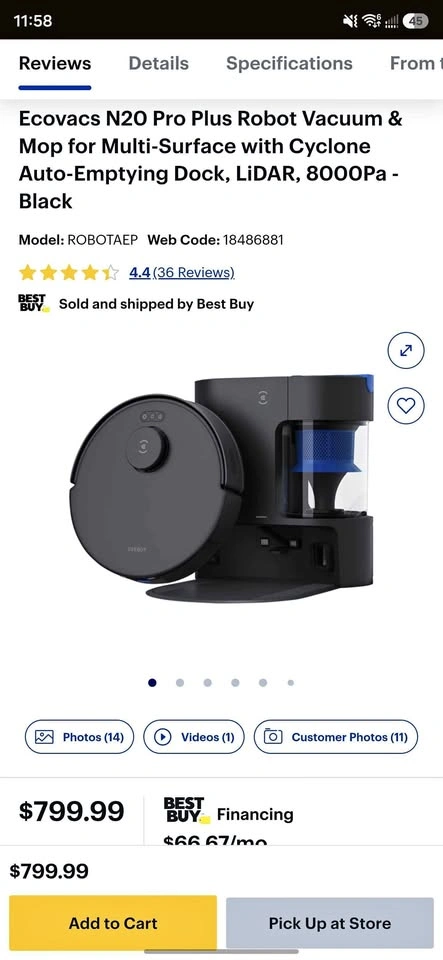Tap the robot vacuum product image

(222, 488)
